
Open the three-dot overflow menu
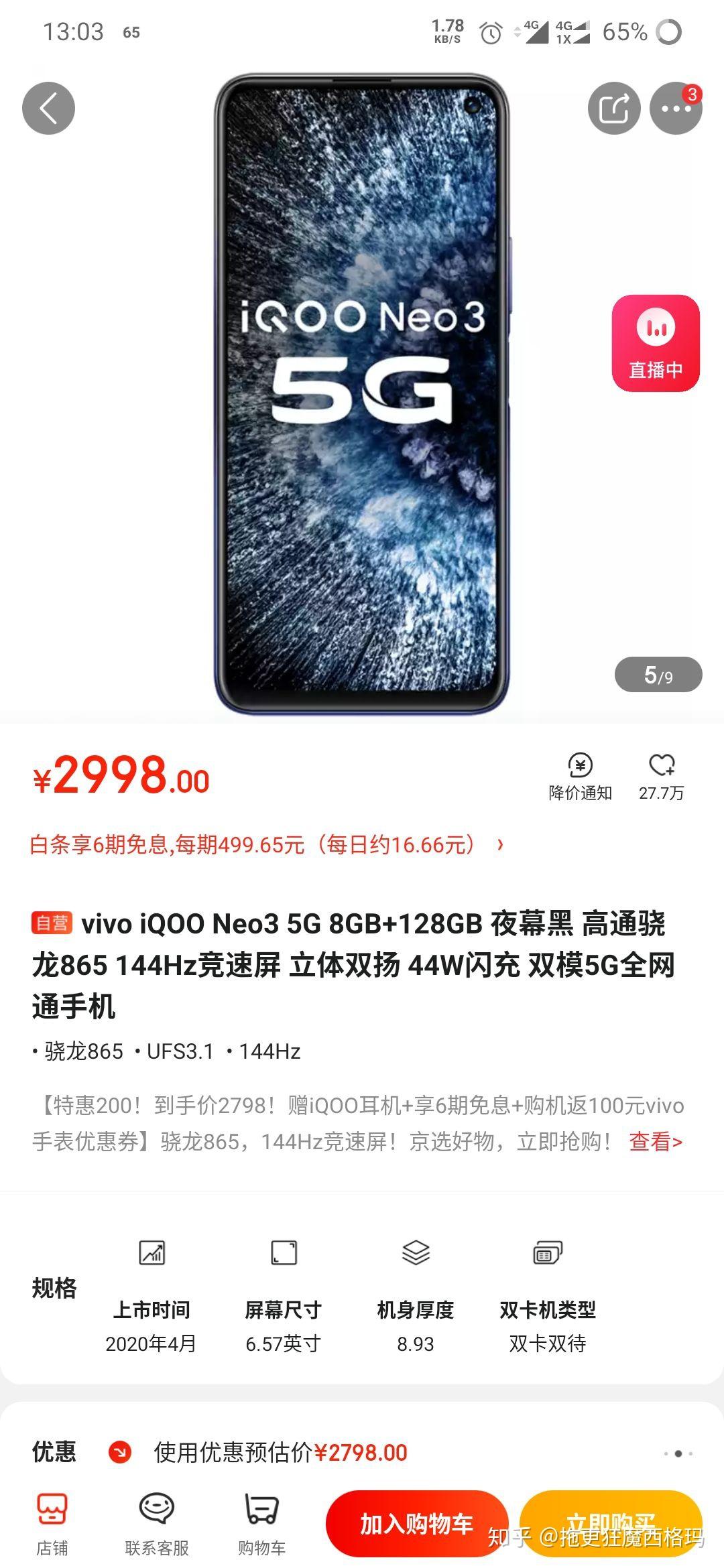click(675, 109)
